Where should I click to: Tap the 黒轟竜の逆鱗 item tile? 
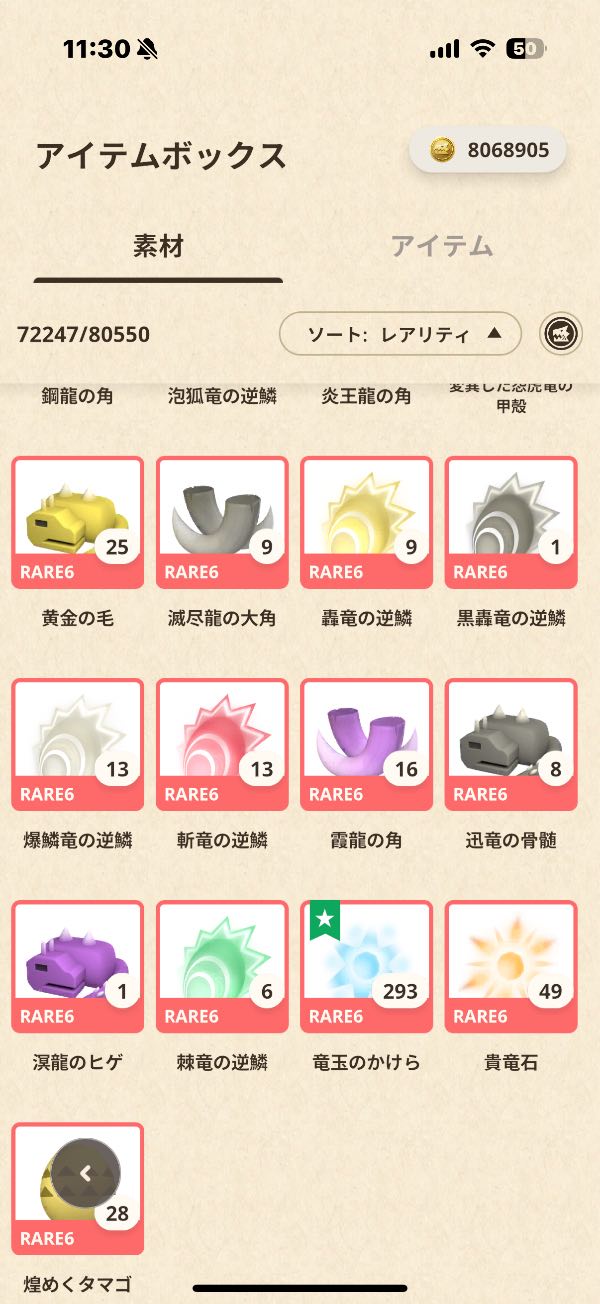point(511,523)
